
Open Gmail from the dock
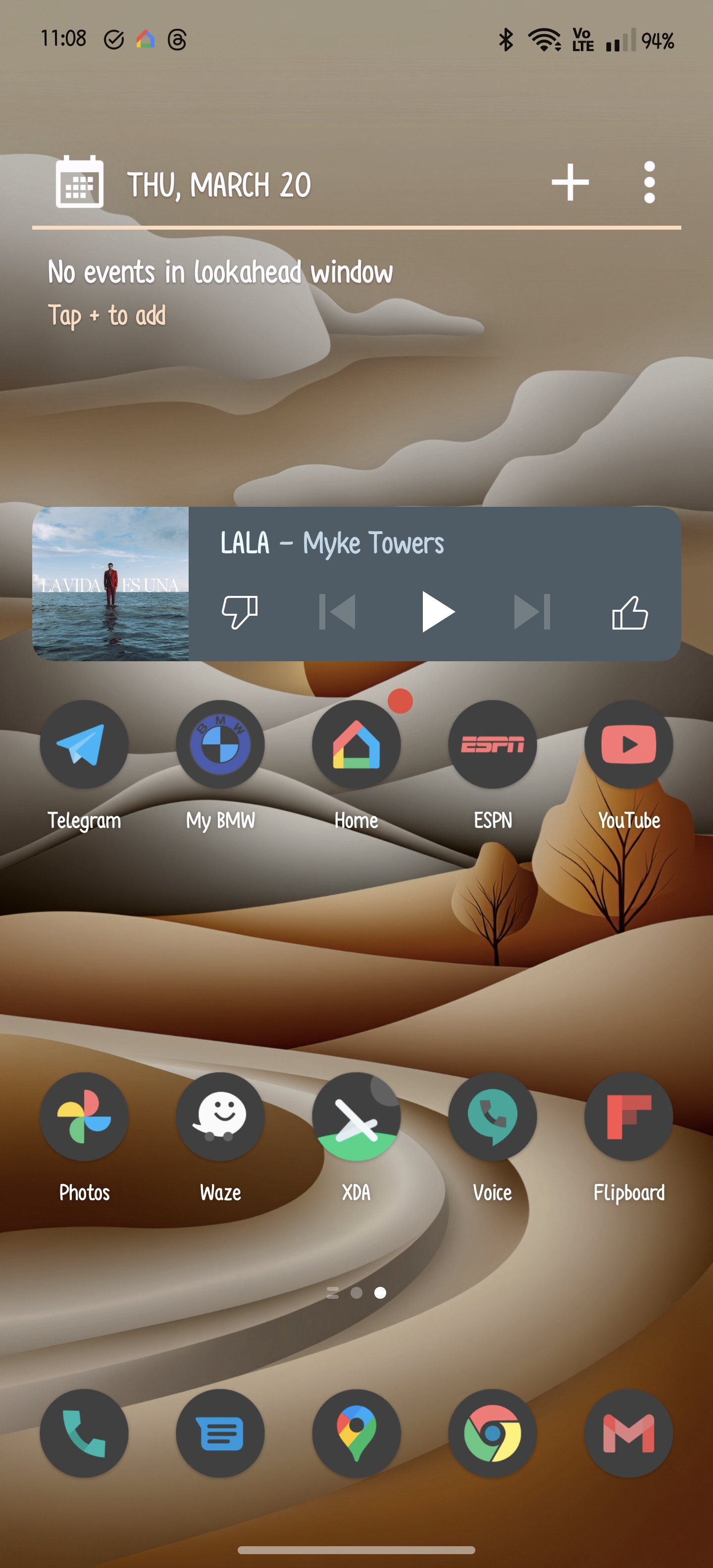pyautogui.click(x=628, y=1433)
